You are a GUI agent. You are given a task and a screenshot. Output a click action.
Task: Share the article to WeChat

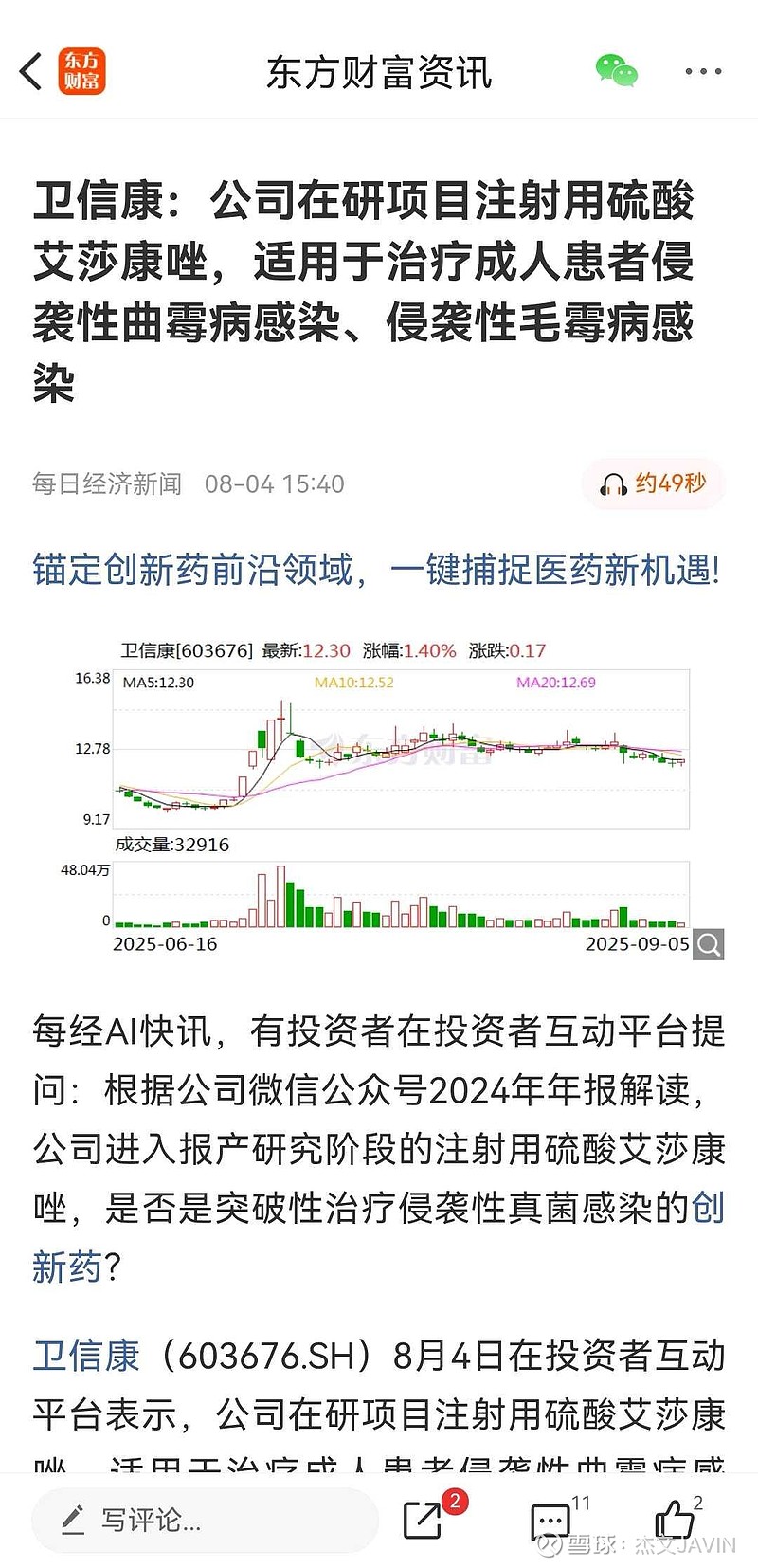pyautogui.click(x=616, y=71)
